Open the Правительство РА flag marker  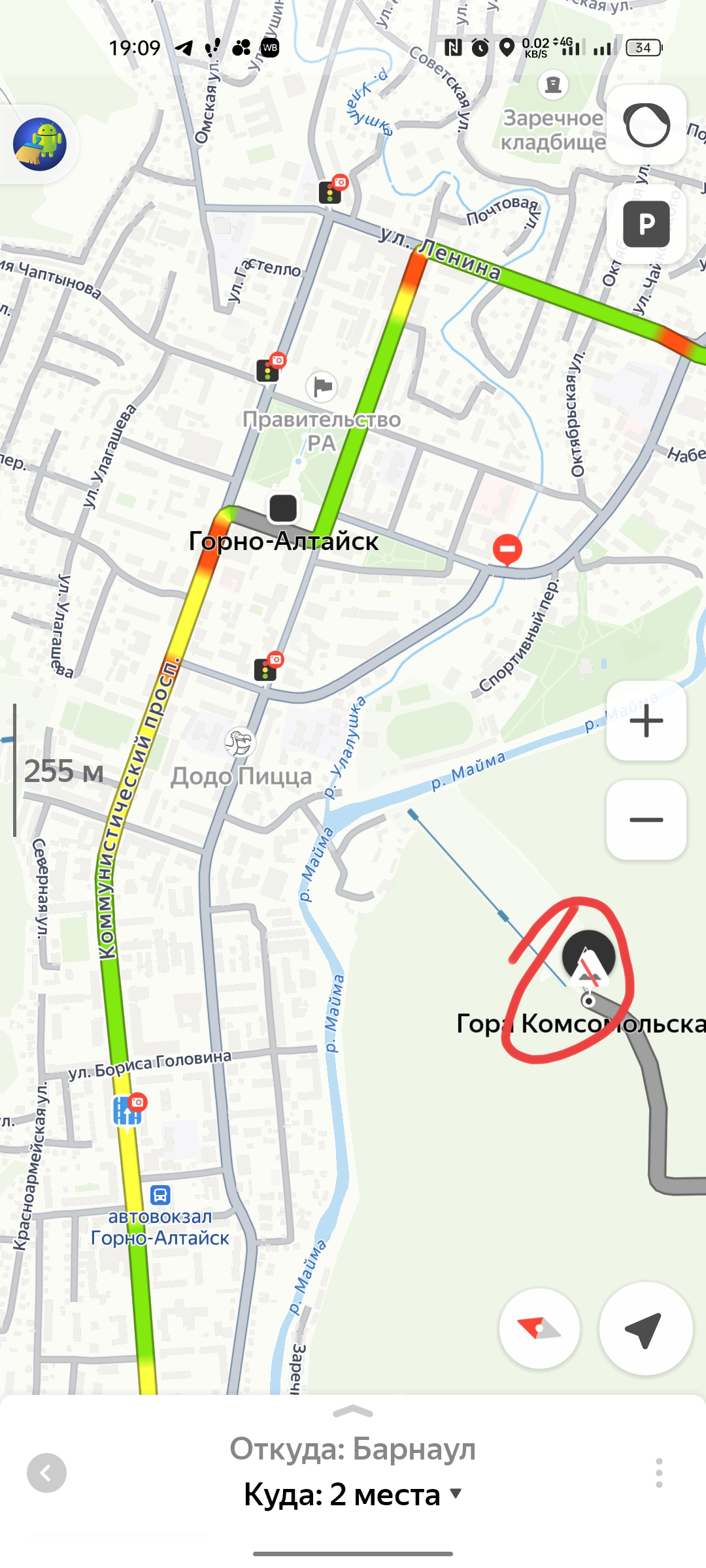[322, 387]
